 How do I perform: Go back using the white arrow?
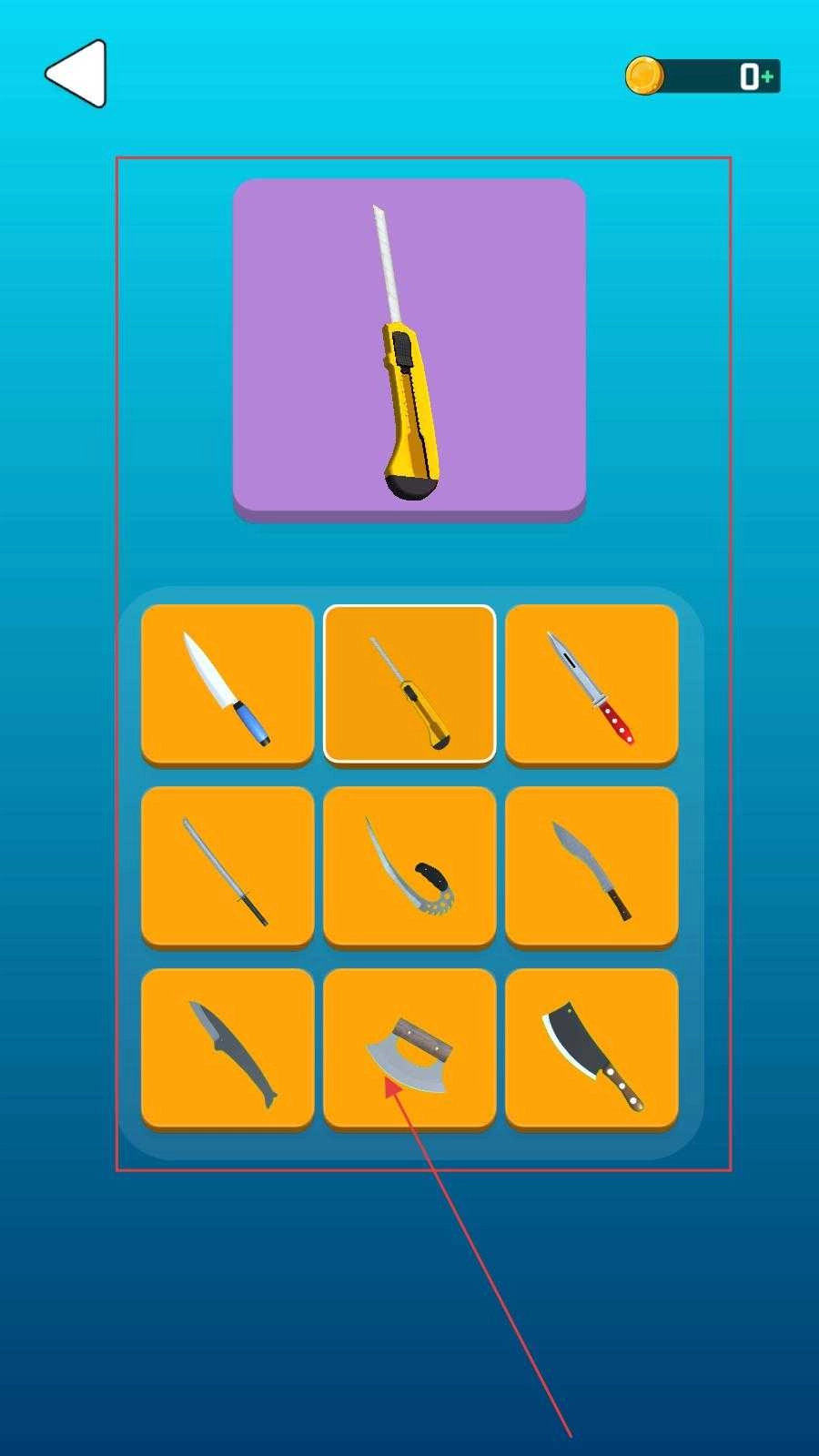76,74
